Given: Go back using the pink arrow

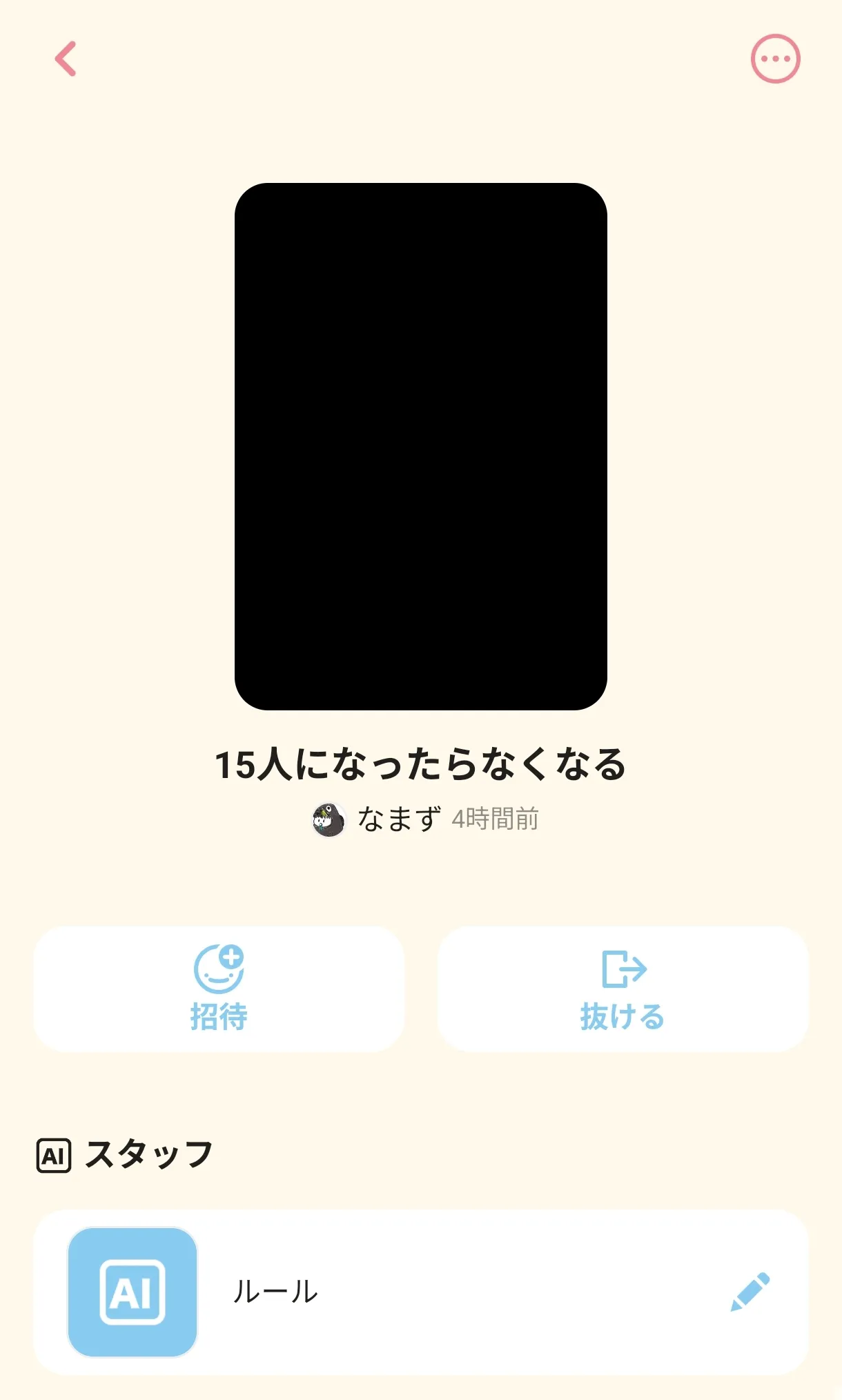Looking at the screenshot, I should tap(66, 59).
